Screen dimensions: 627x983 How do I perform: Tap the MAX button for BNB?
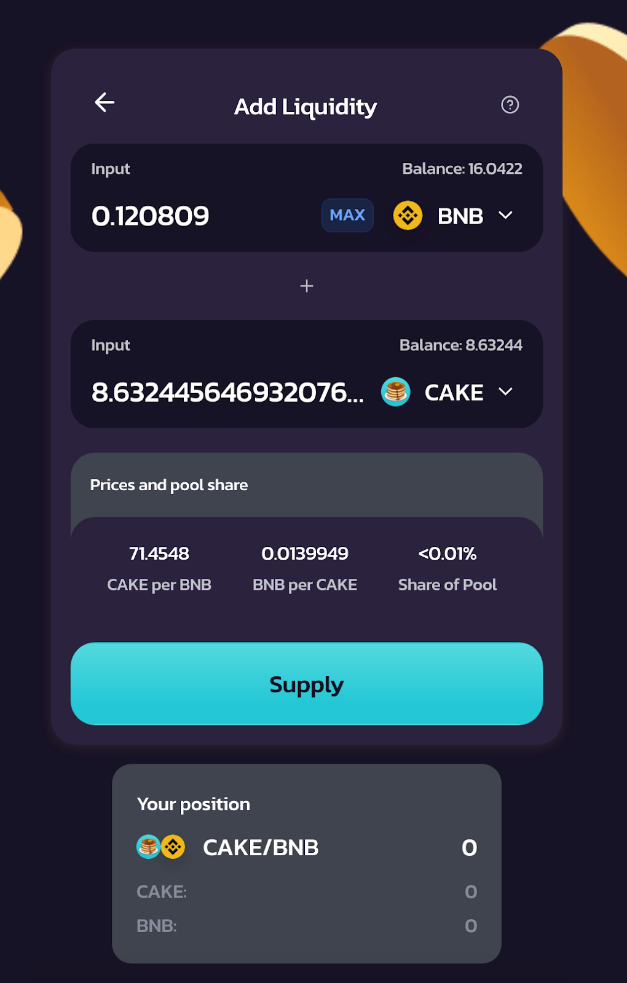pos(347,215)
